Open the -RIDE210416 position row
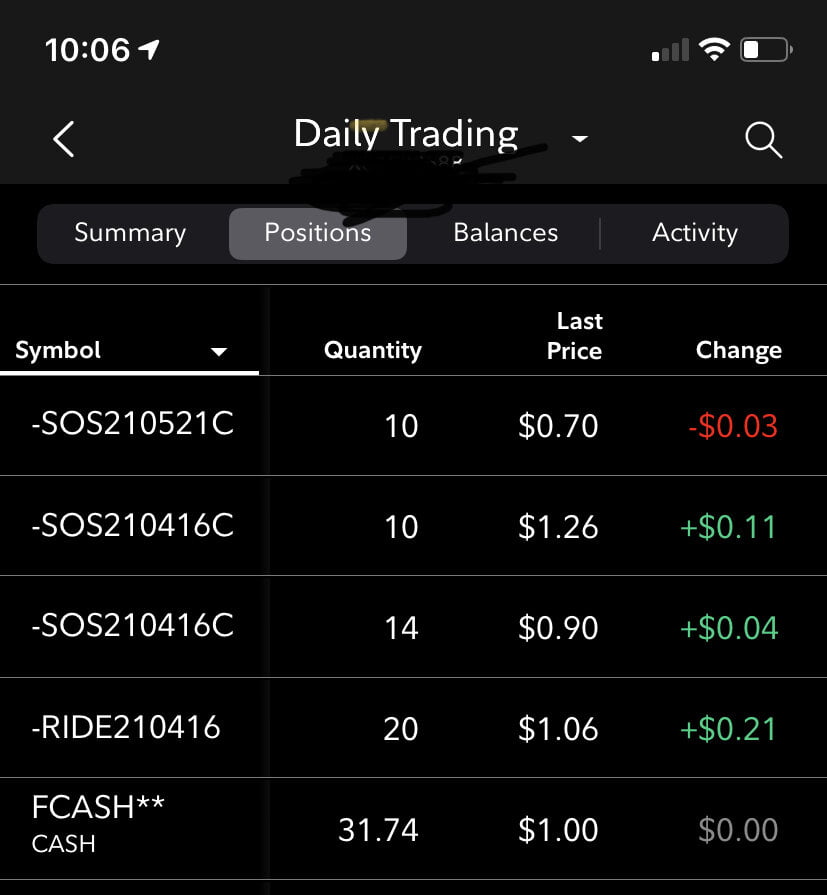This screenshot has height=895, width=827. tap(413, 728)
